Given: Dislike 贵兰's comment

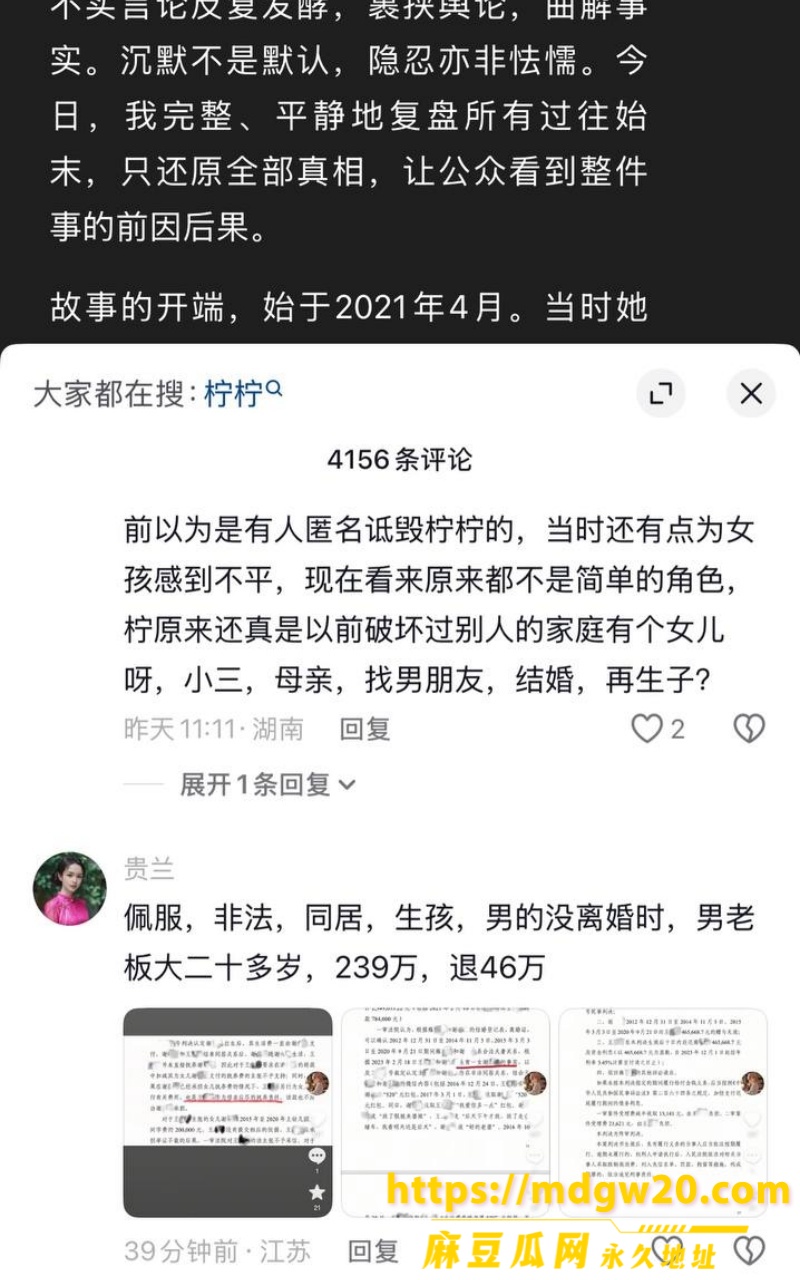Looking at the screenshot, I should click(749, 1251).
